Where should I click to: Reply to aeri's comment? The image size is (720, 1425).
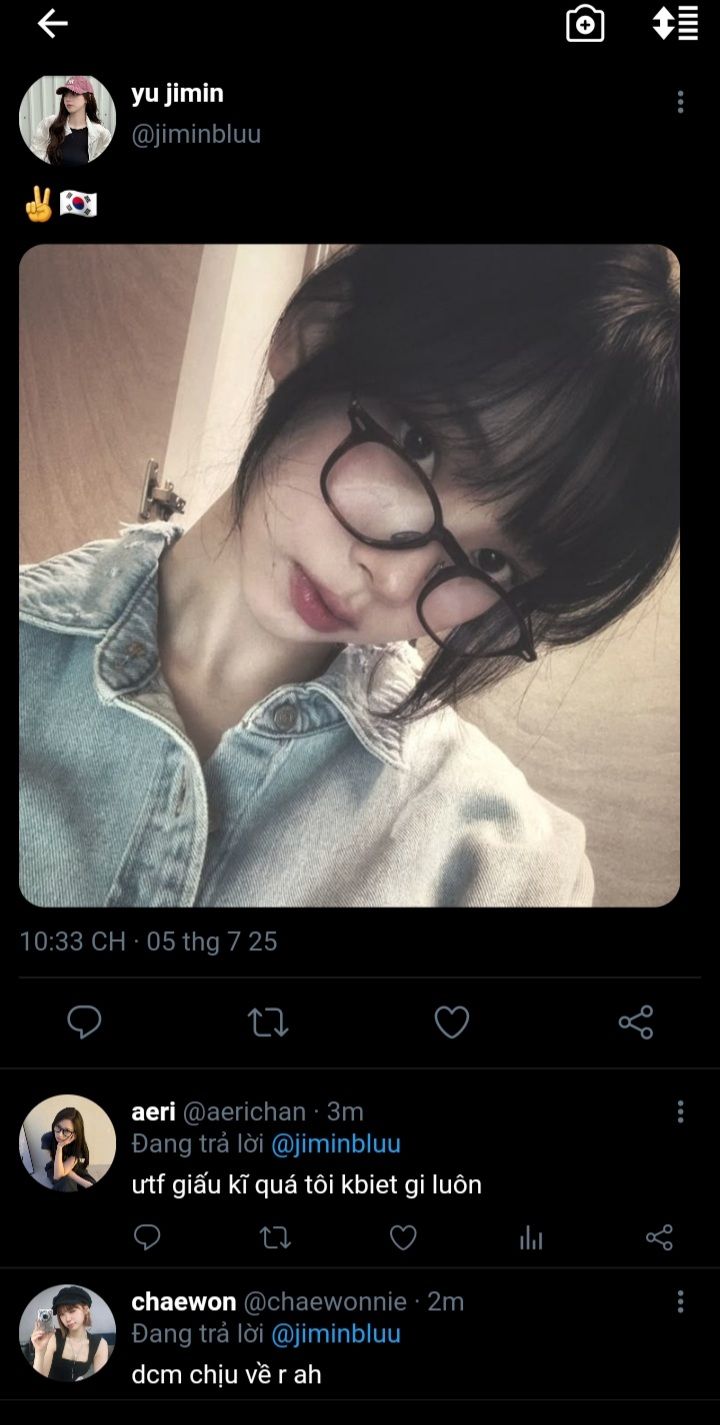[147, 1238]
